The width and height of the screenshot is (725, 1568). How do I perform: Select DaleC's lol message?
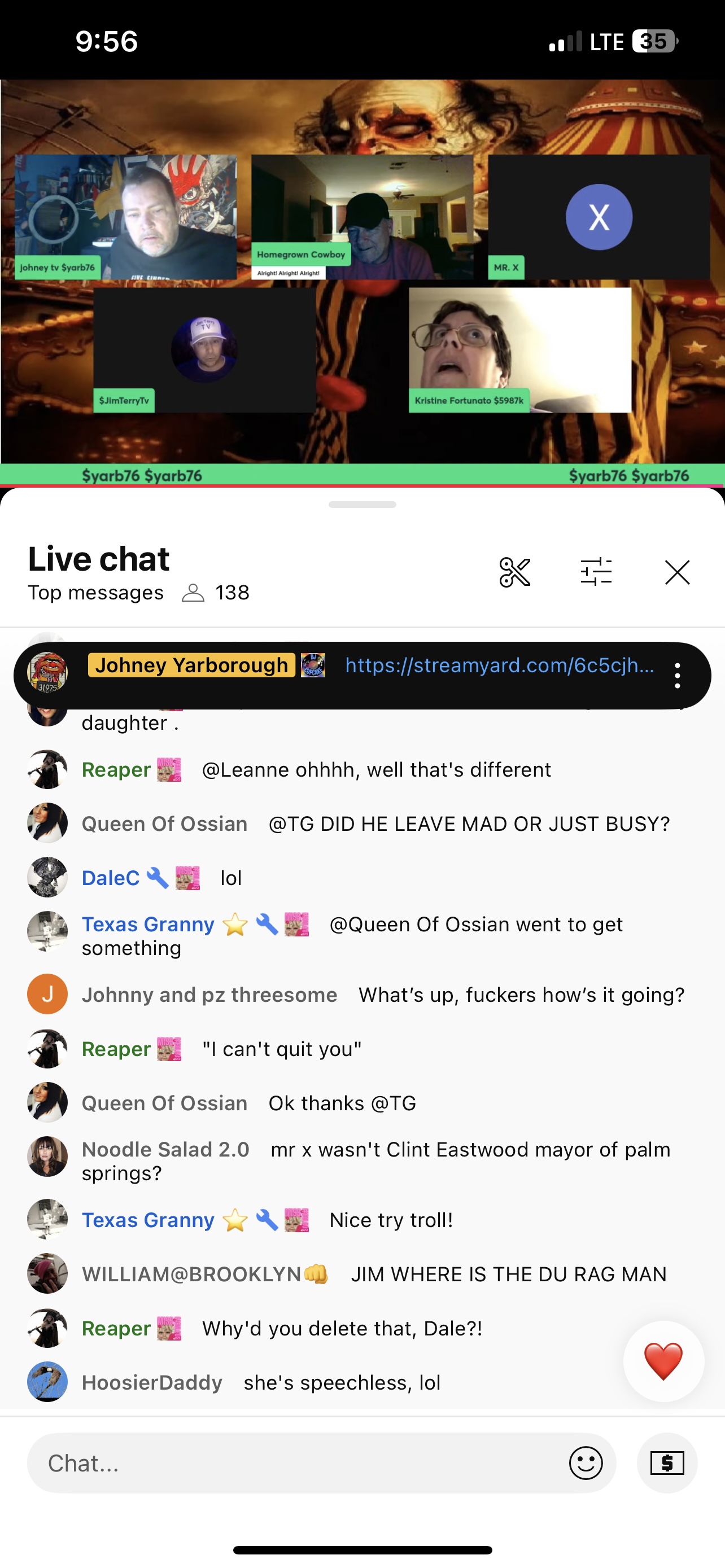click(x=232, y=878)
